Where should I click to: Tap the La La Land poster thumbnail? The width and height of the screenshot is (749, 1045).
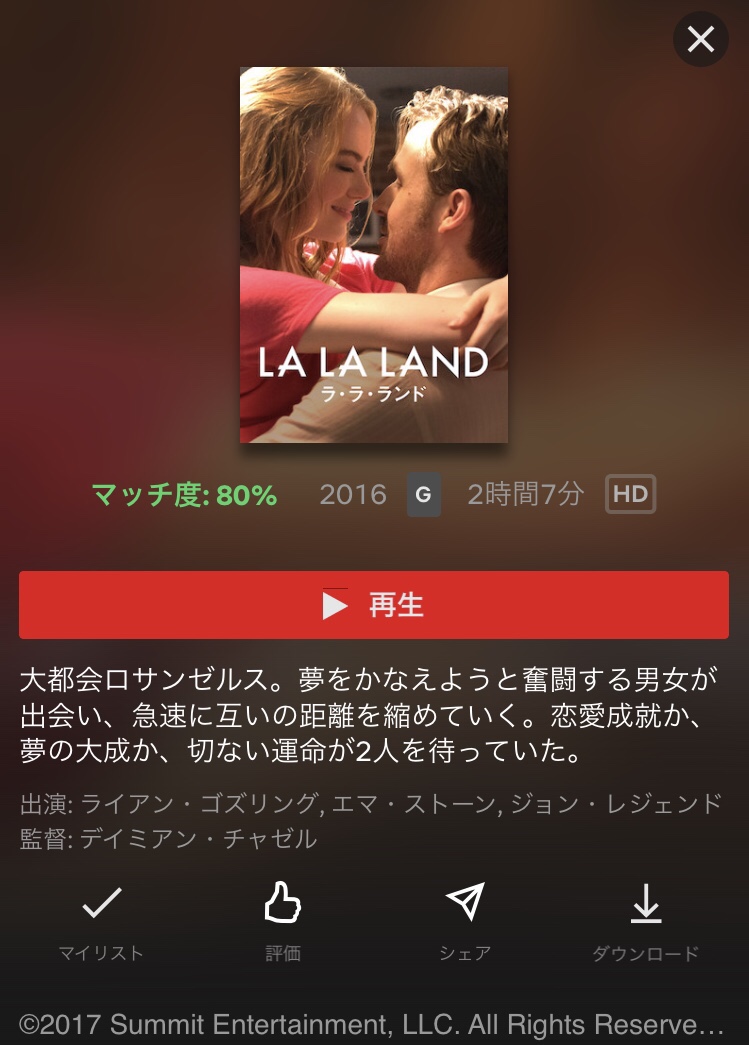tap(373, 255)
